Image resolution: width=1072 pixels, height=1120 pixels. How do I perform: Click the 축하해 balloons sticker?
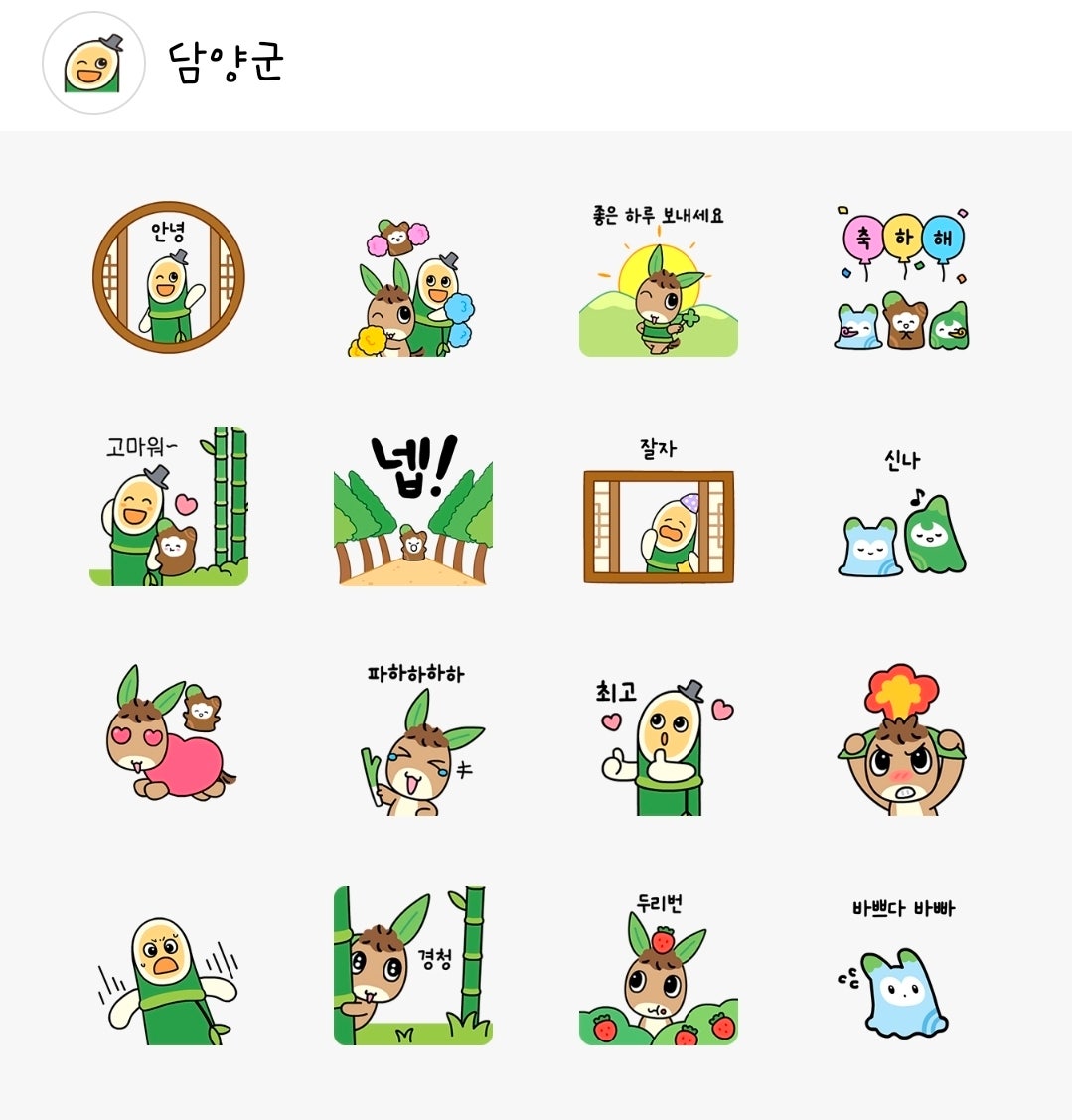[x=900, y=283]
